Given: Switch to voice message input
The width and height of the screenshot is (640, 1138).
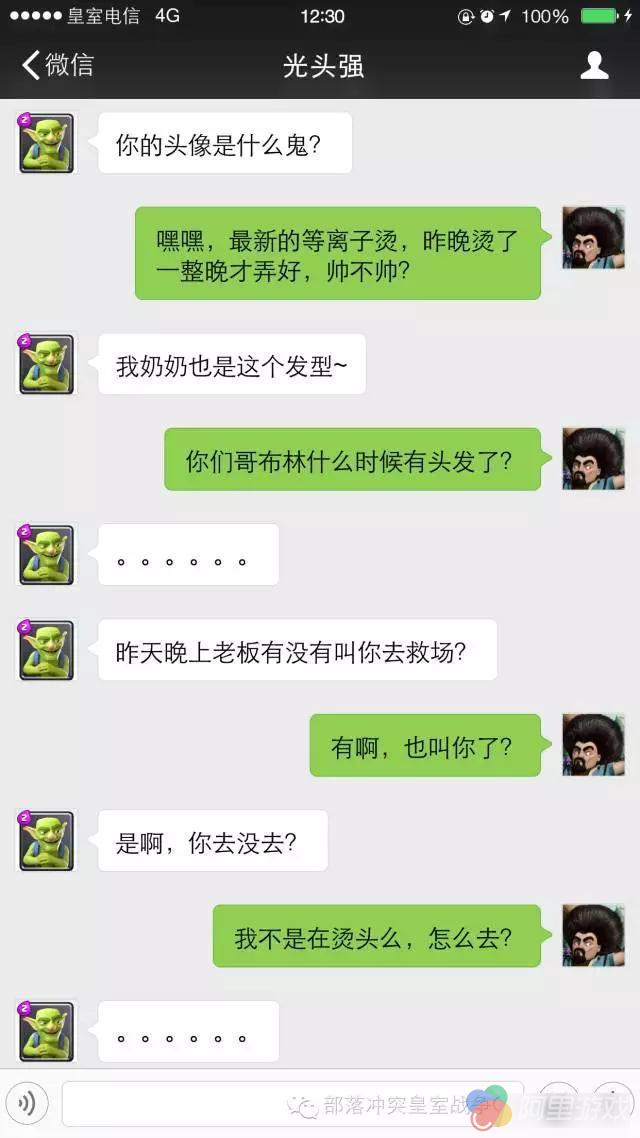Looking at the screenshot, I should pos(27,1104).
